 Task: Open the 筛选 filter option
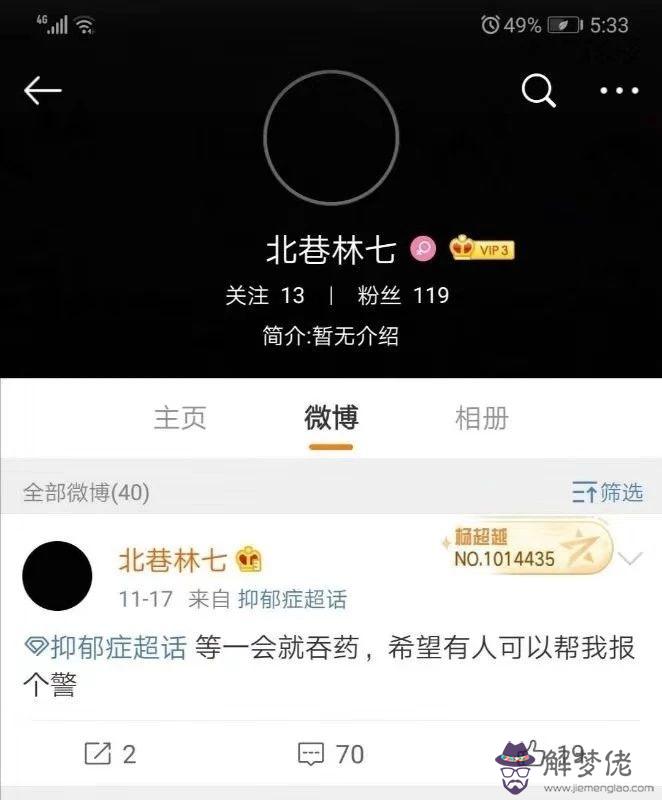click(x=608, y=492)
